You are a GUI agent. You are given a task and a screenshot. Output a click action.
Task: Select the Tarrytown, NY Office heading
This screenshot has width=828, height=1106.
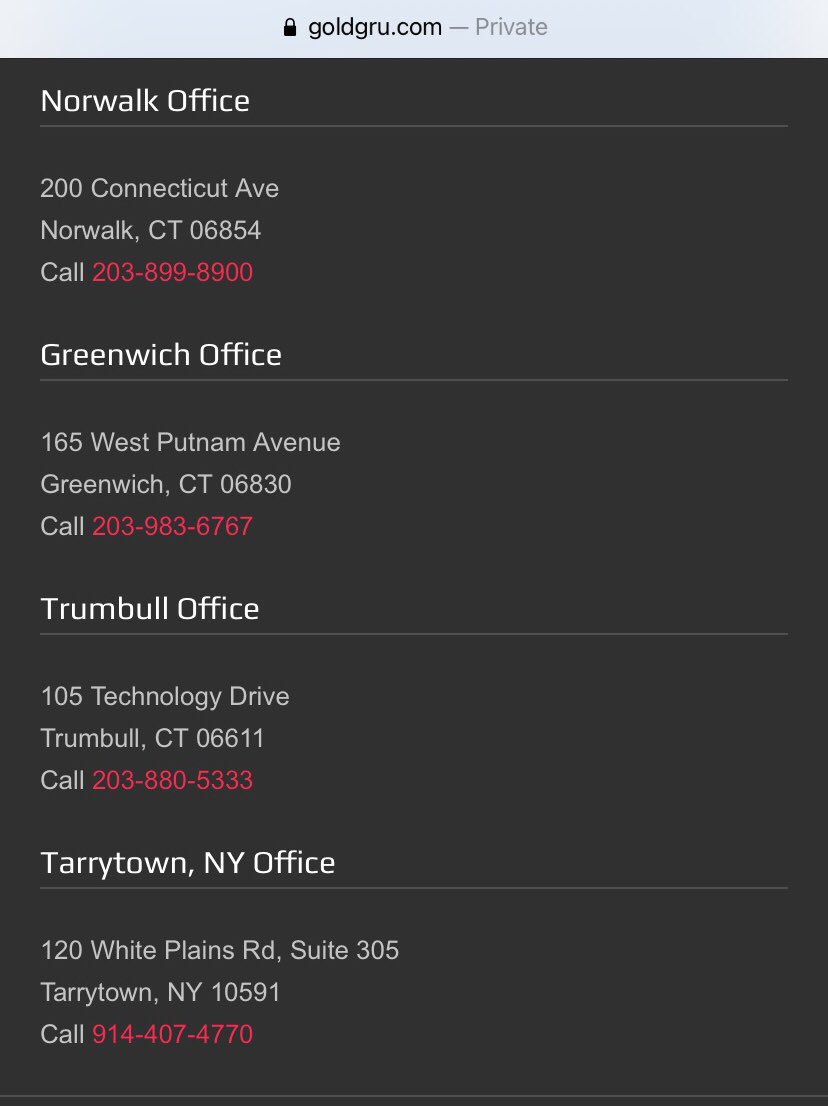point(188,862)
